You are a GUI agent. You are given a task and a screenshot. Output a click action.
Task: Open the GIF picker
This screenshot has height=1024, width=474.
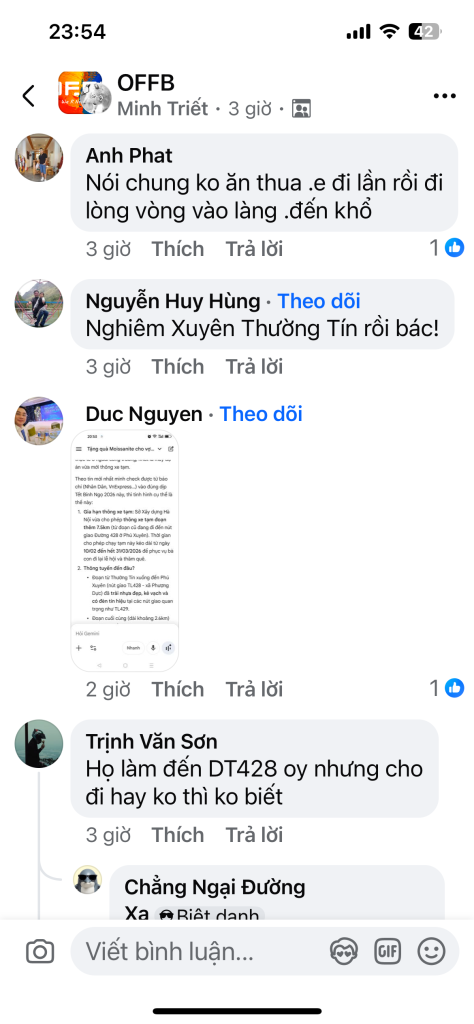tap(387, 952)
